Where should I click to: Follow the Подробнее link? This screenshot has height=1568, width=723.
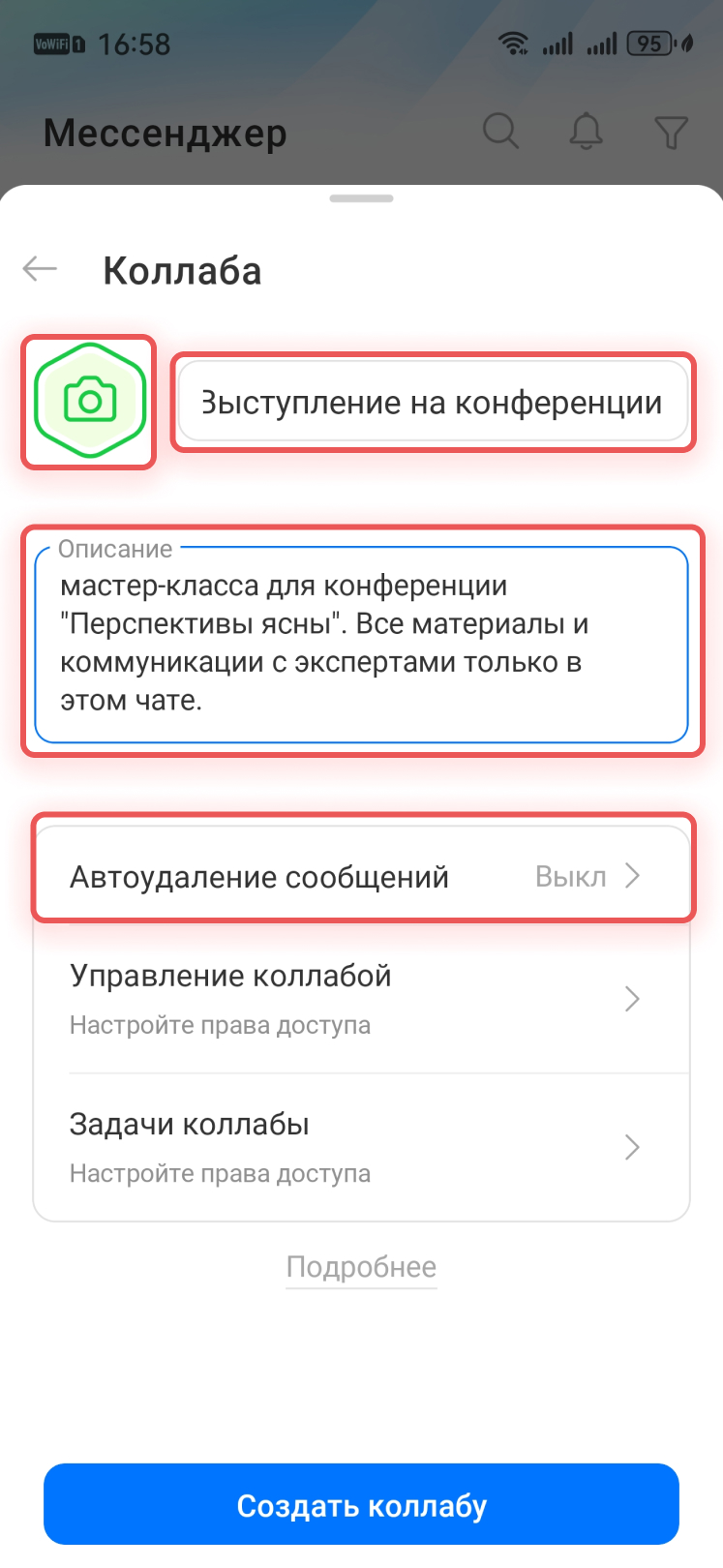361,1267
